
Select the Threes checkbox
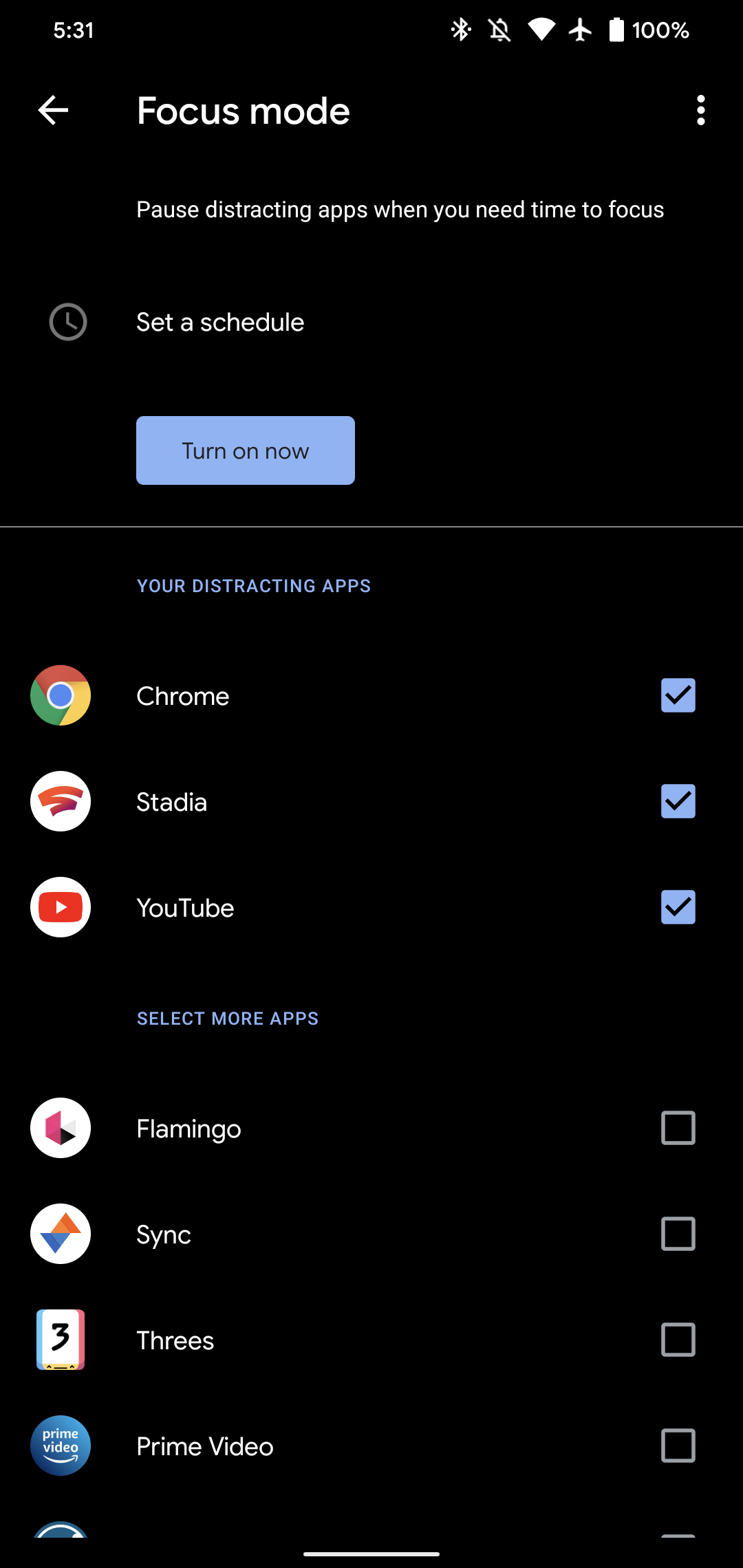pyautogui.click(x=678, y=1340)
